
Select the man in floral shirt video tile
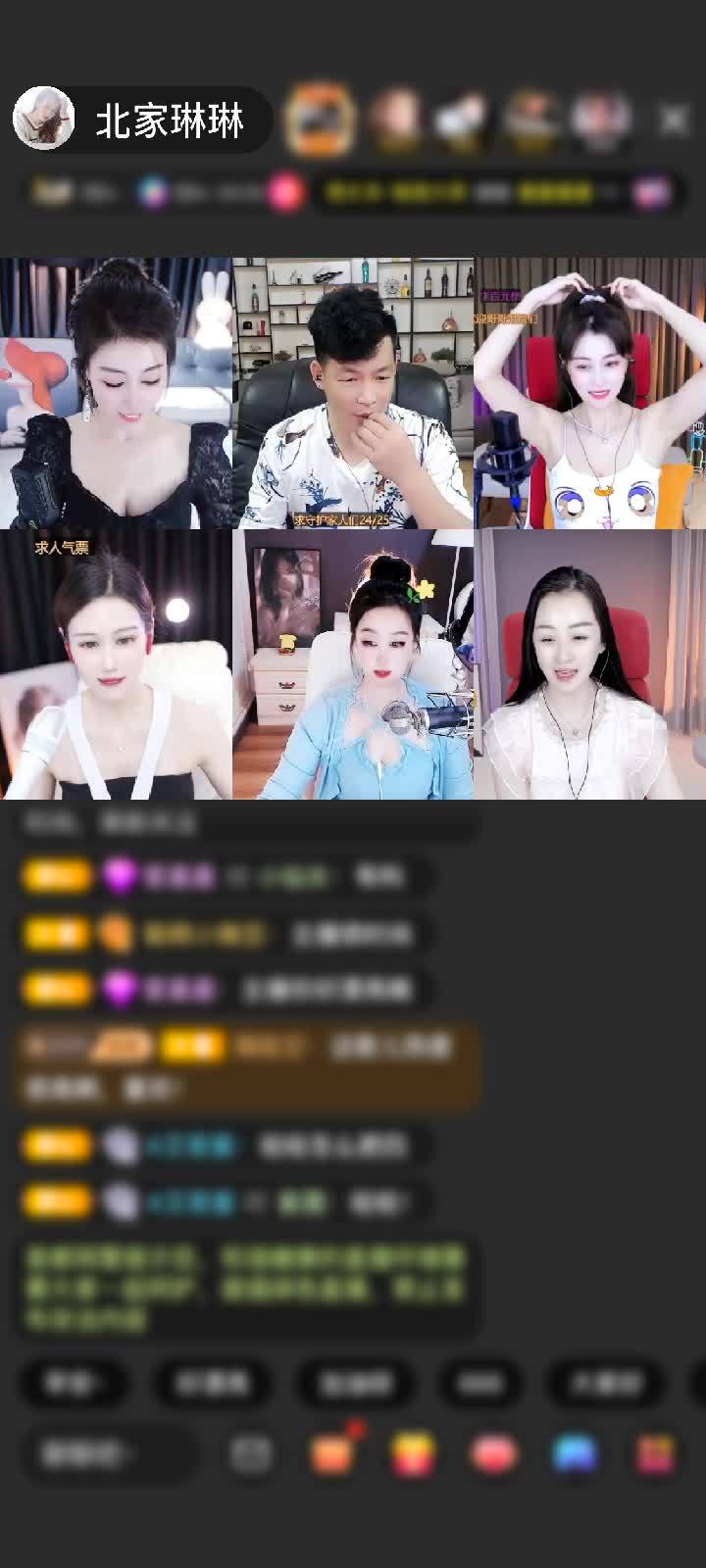pyautogui.click(x=353, y=394)
